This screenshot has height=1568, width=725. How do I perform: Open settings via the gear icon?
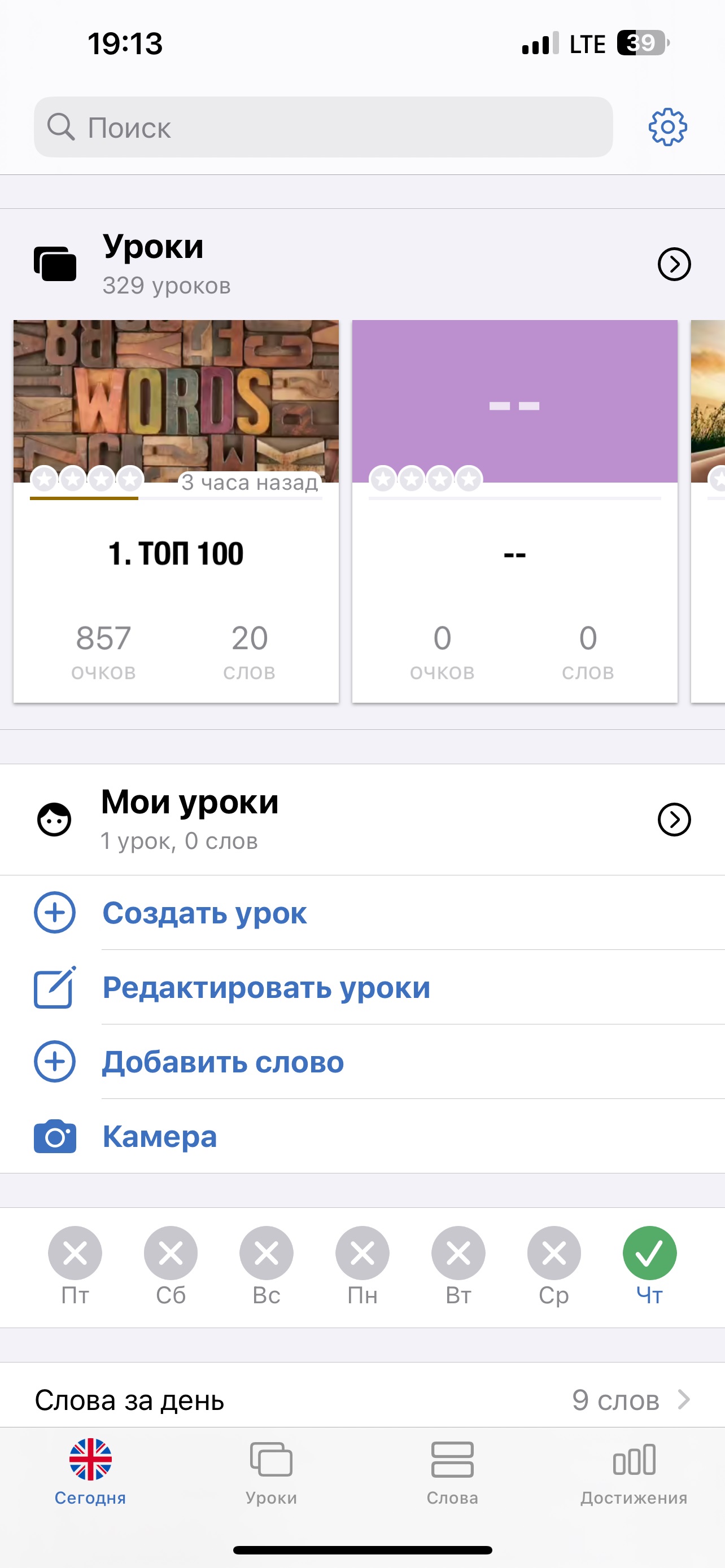click(x=667, y=127)
